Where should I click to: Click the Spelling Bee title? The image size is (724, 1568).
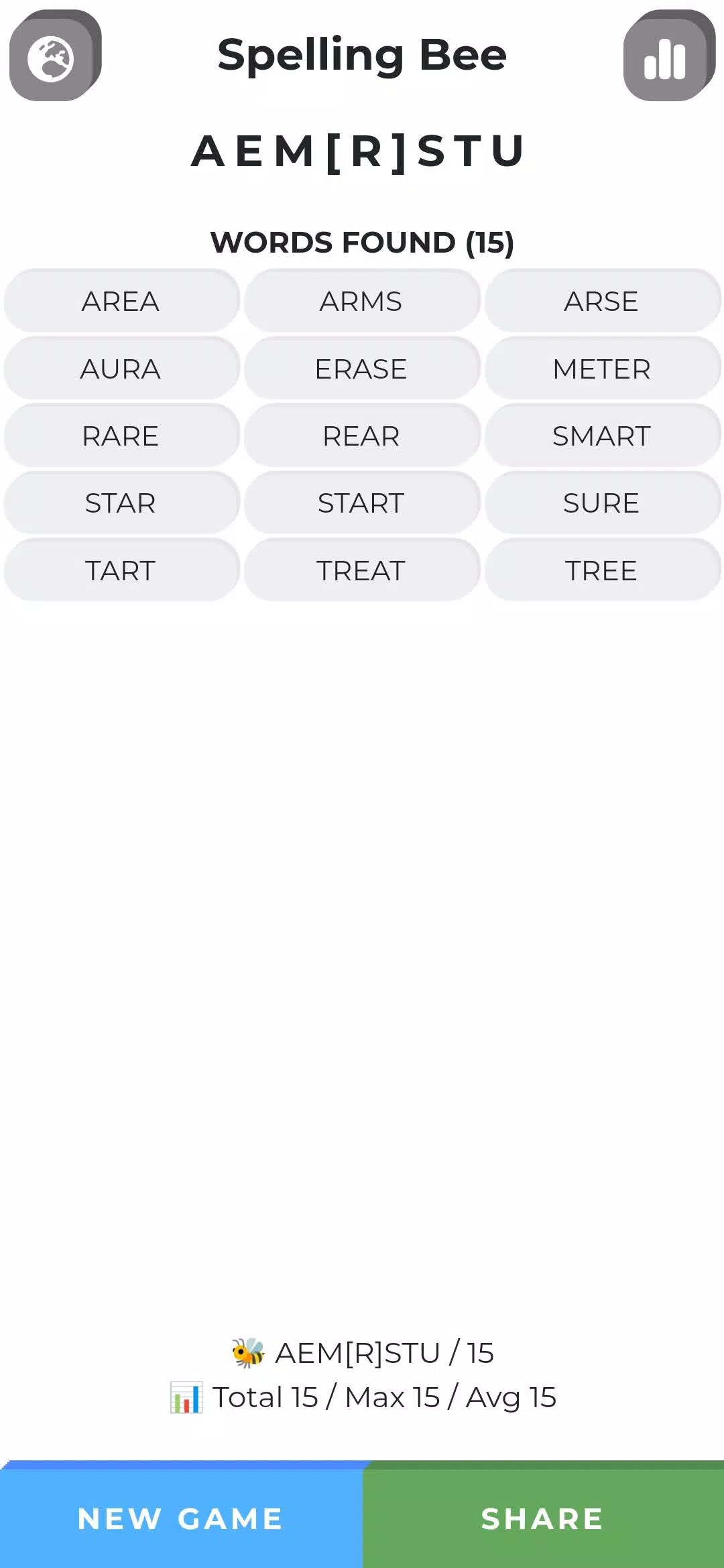[362, 54]
